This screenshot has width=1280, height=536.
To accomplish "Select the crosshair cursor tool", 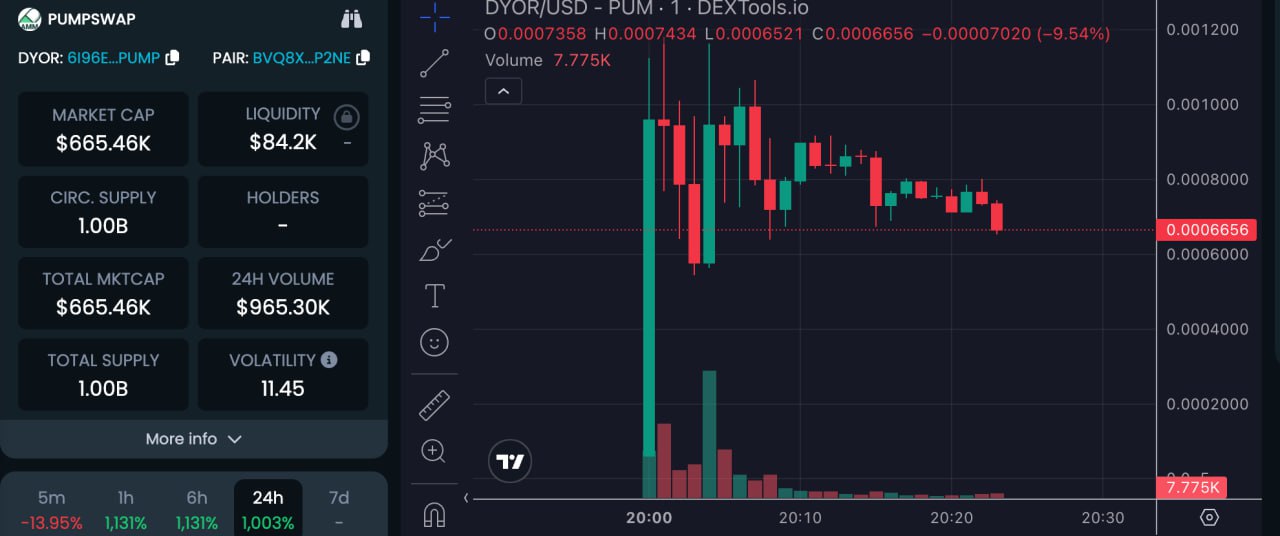I will [434, 17].
